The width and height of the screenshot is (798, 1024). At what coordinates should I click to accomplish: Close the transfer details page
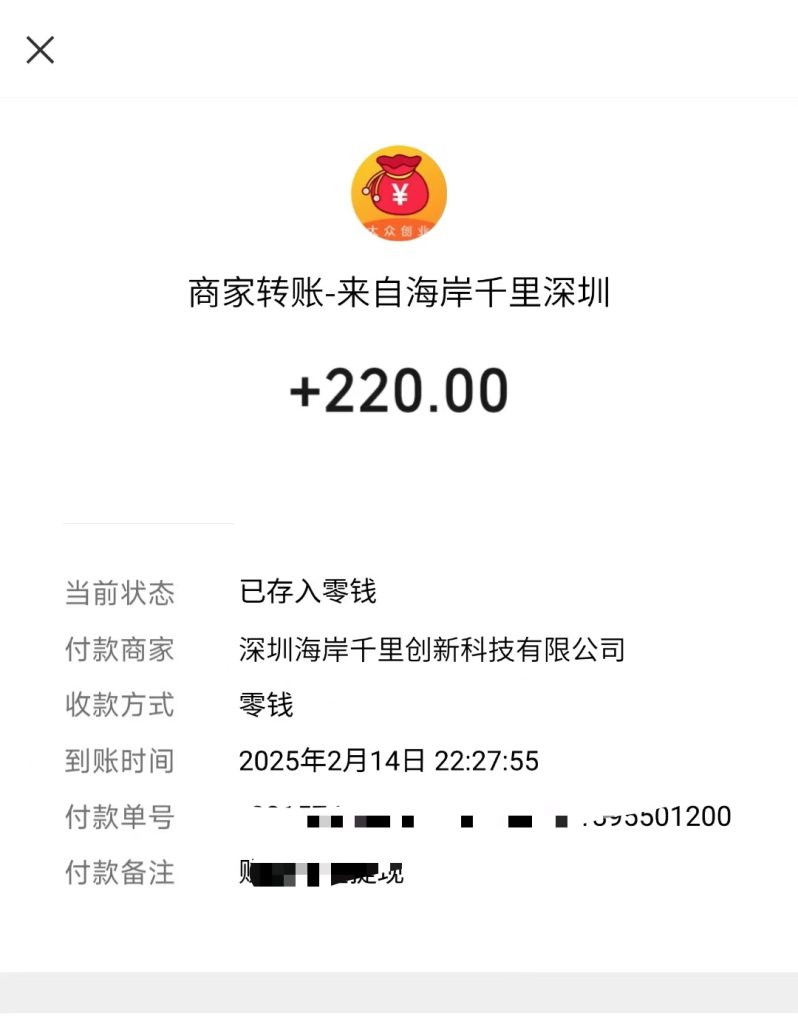tap(40, 50)
